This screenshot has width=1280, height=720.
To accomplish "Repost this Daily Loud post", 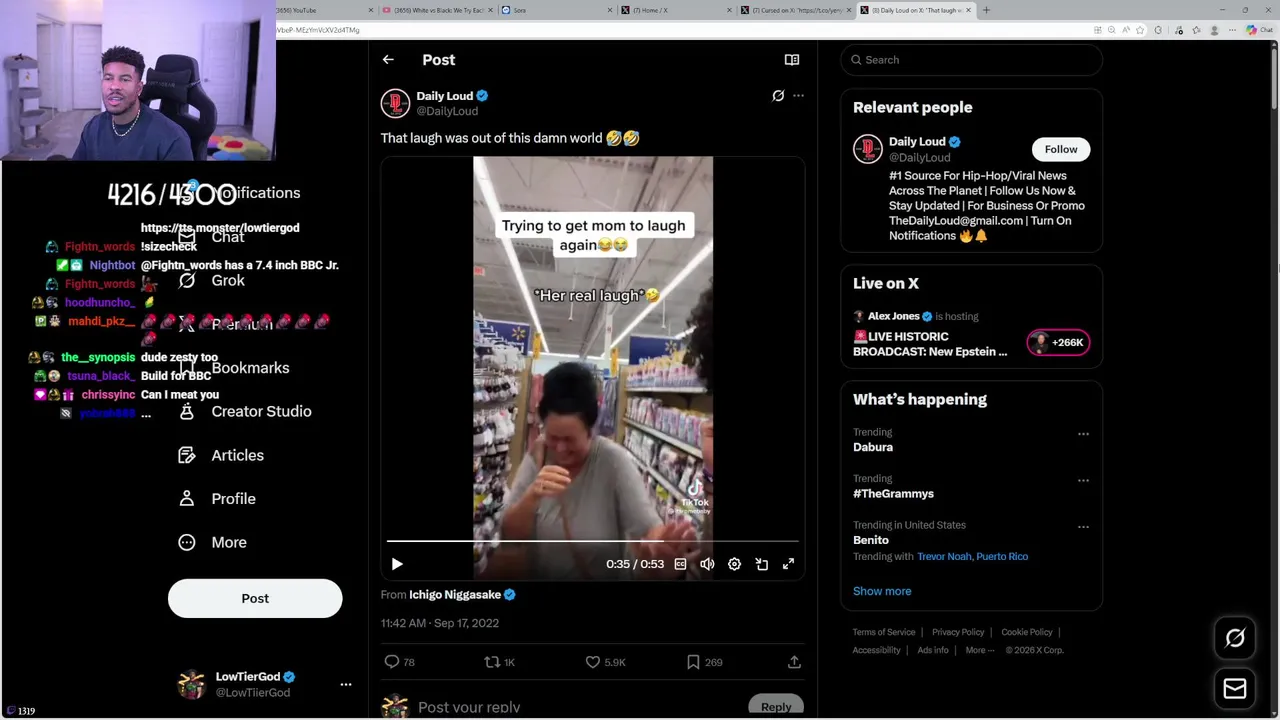I will [492, 662].
